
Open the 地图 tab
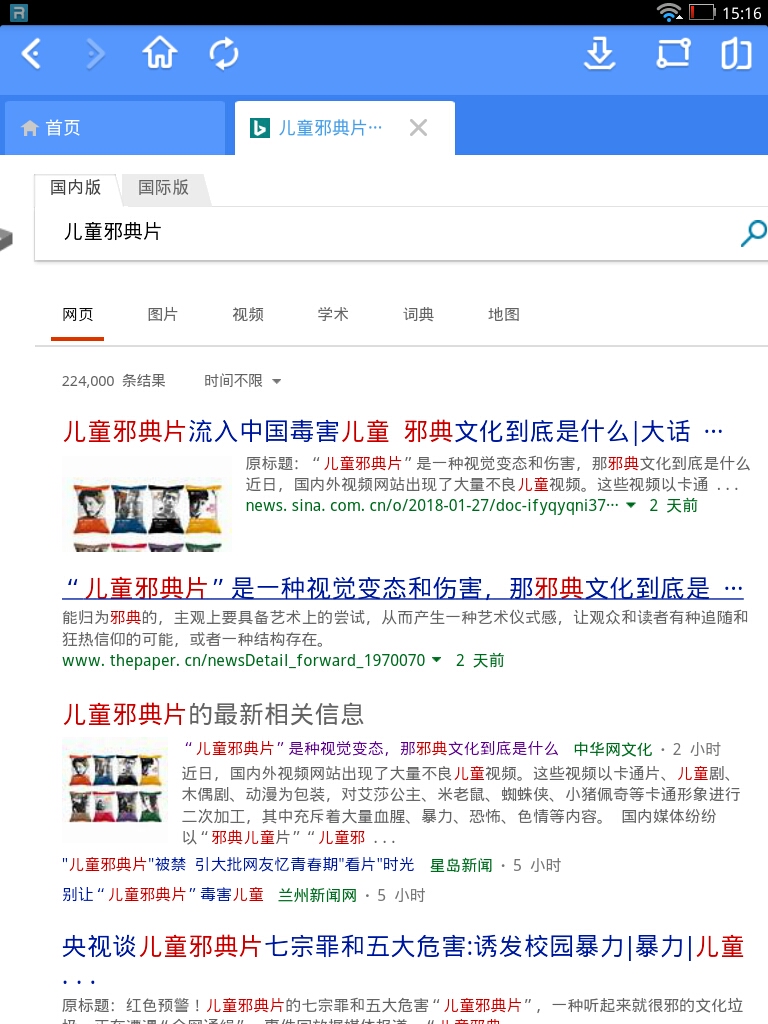[x=504, y=314]
